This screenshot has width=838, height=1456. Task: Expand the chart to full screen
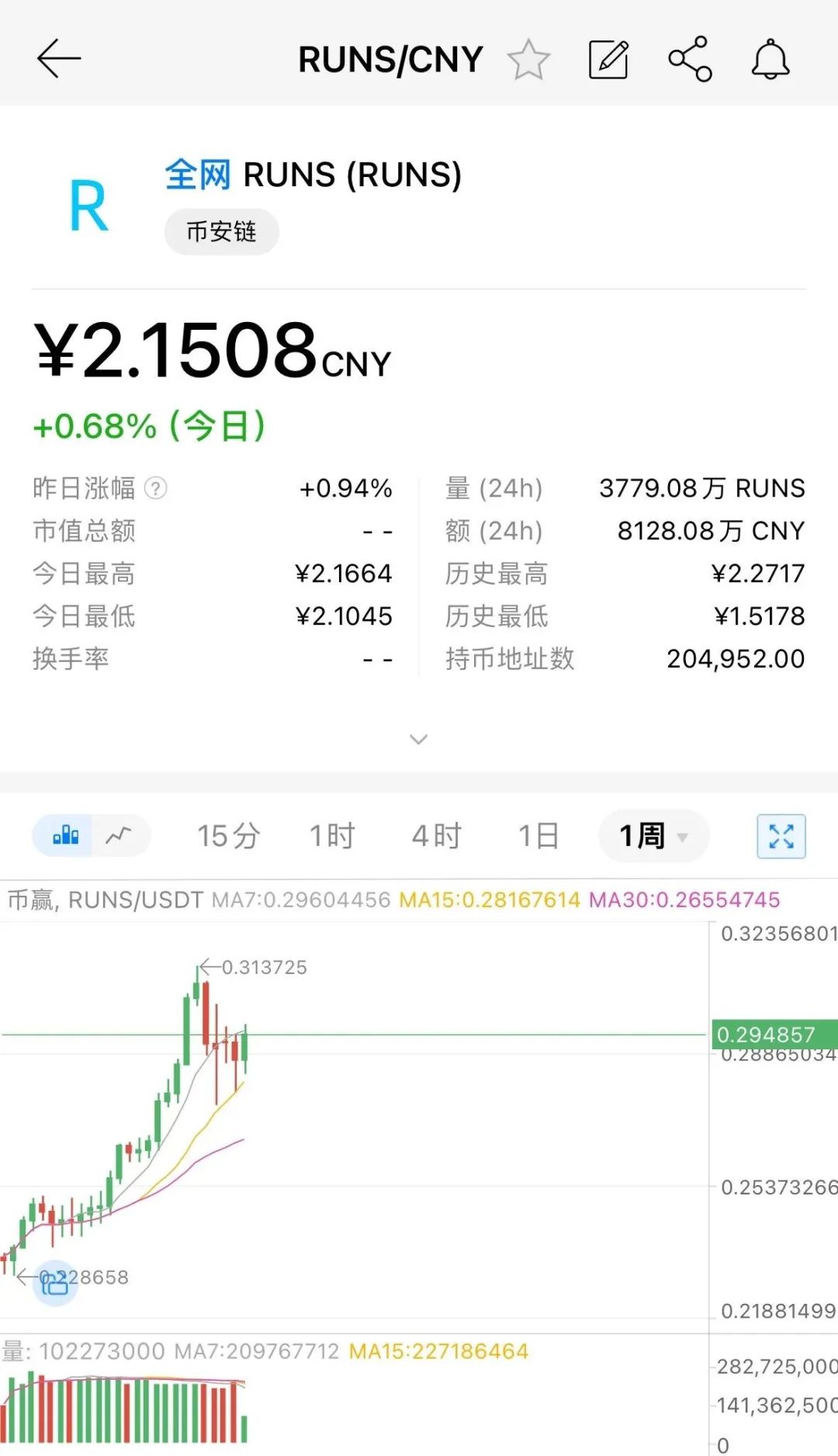781,836
